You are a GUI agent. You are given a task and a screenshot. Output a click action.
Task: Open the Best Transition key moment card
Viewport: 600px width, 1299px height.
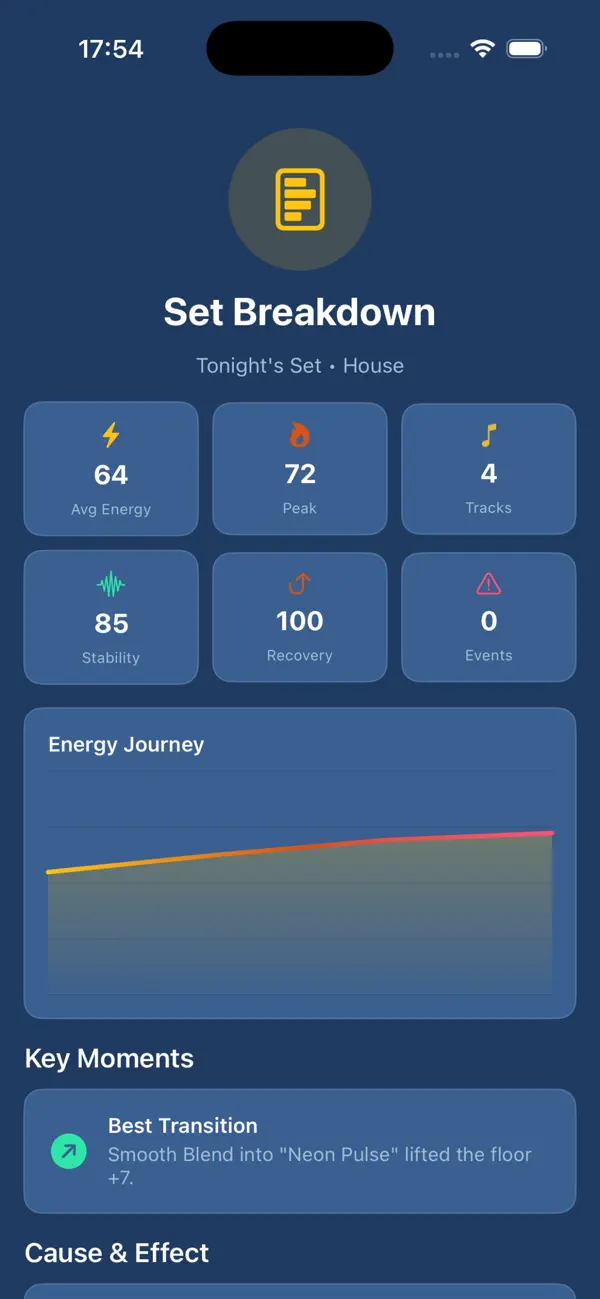tap(300, 1151)
